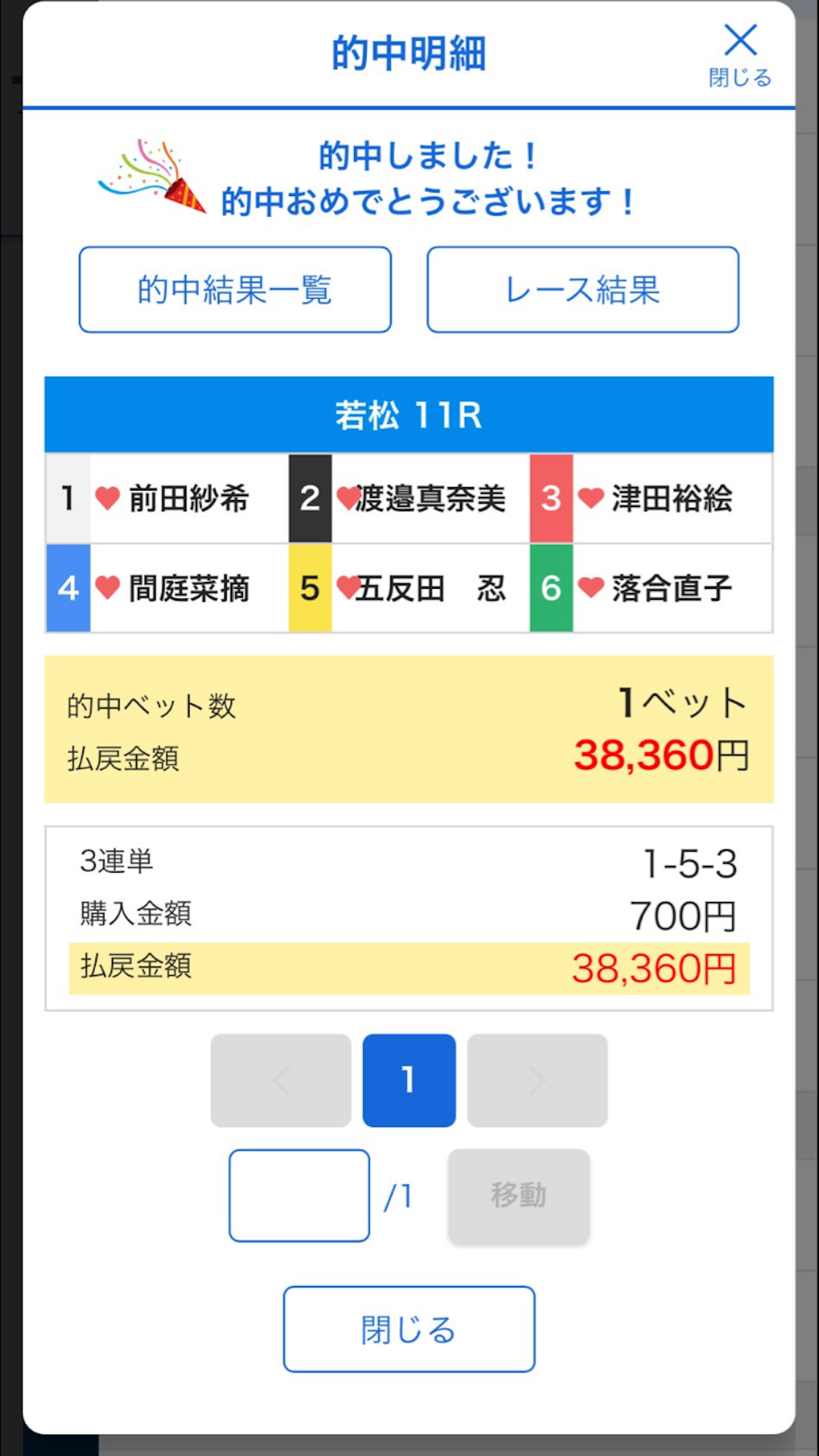819x1456 pixels.
Task: Click the blue number 4 badge
Action: tap(68, 589)
